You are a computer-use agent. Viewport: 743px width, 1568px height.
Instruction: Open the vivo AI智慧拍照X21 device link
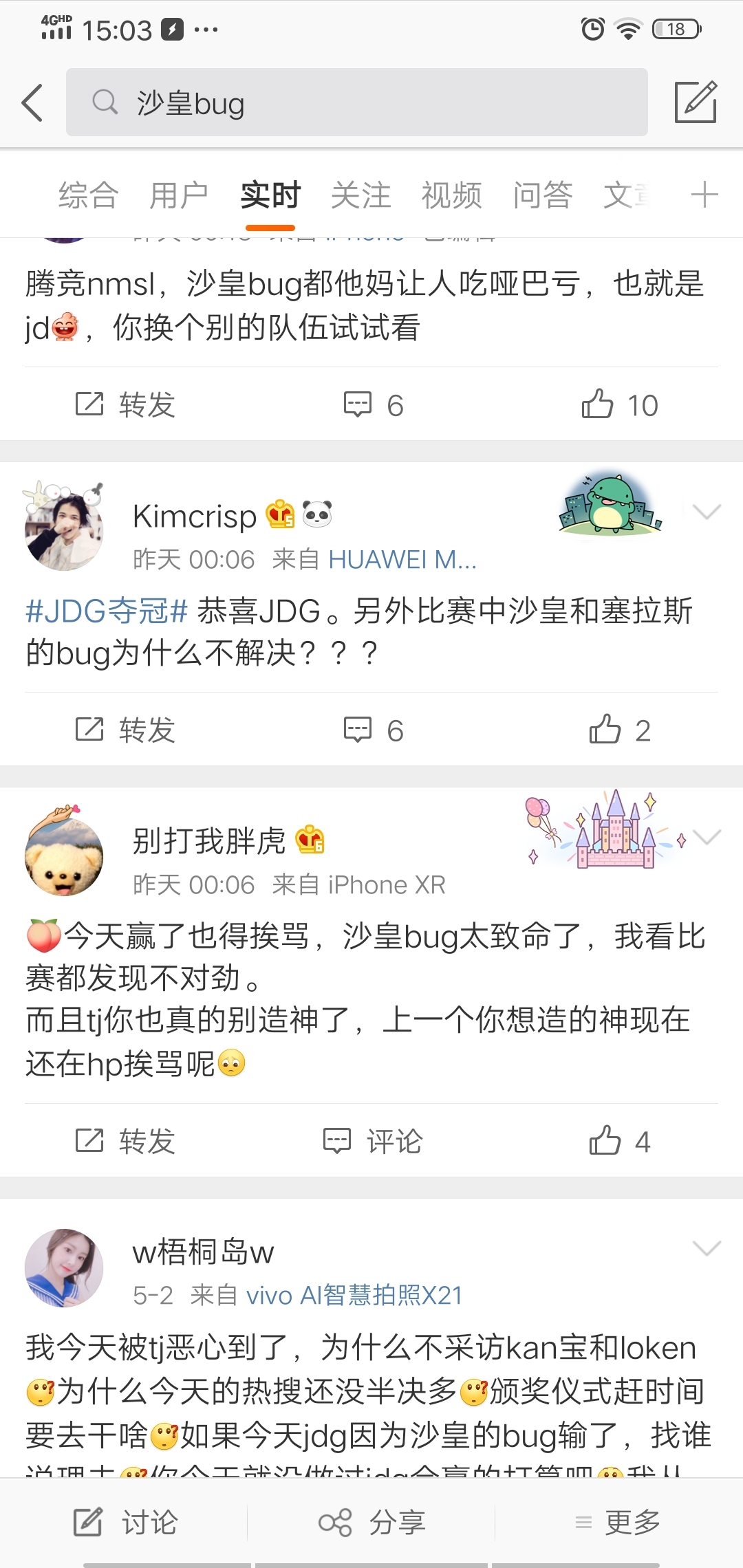(355, 1296)
